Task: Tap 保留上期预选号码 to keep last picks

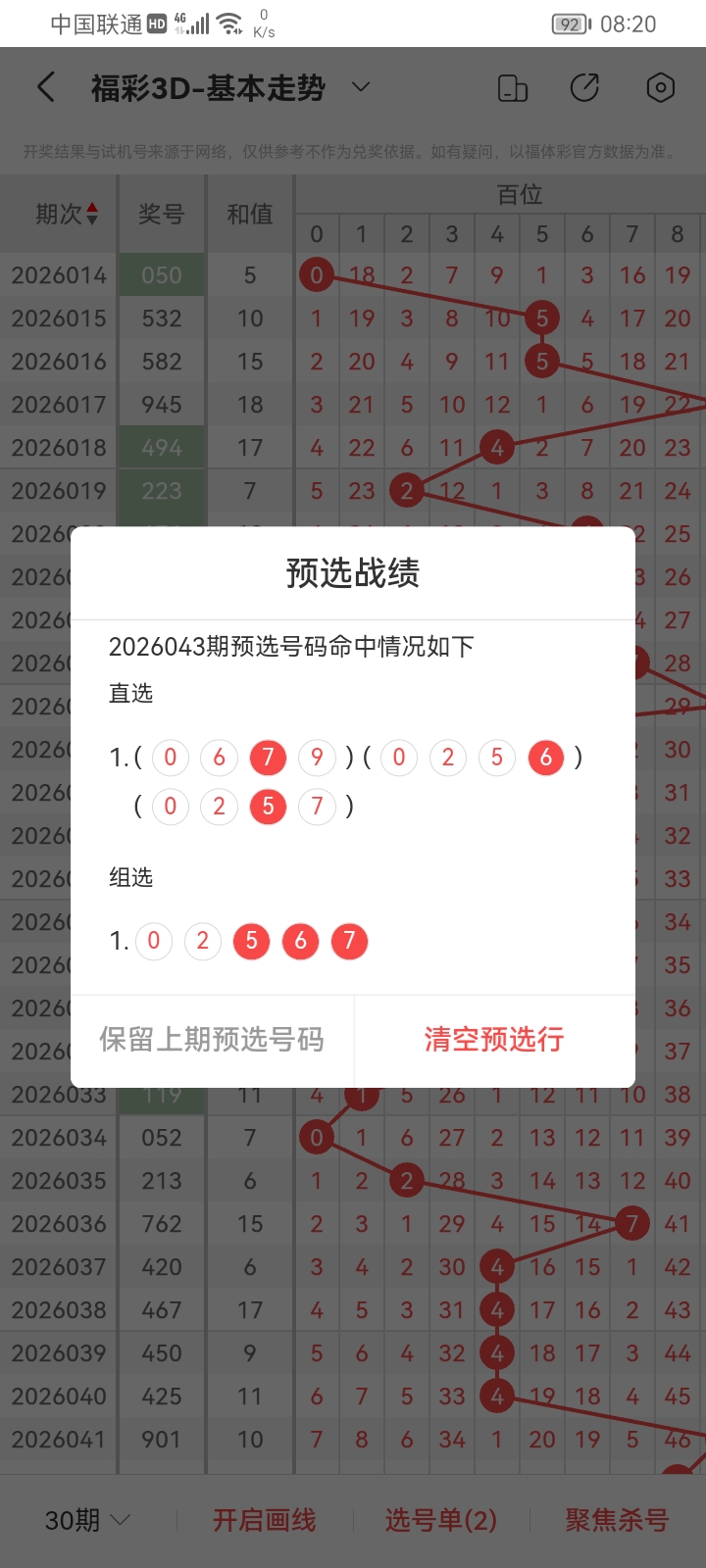Action: click(212, 1040)
